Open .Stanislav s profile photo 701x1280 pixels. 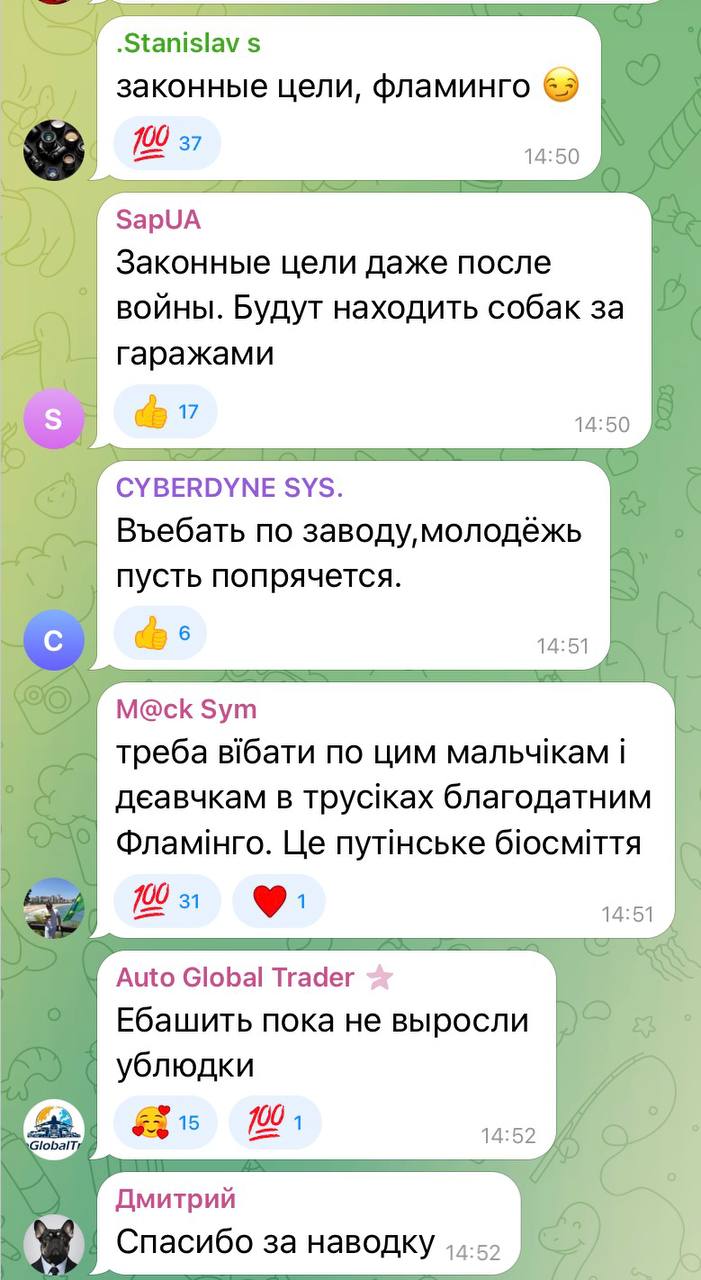[53, 149]
